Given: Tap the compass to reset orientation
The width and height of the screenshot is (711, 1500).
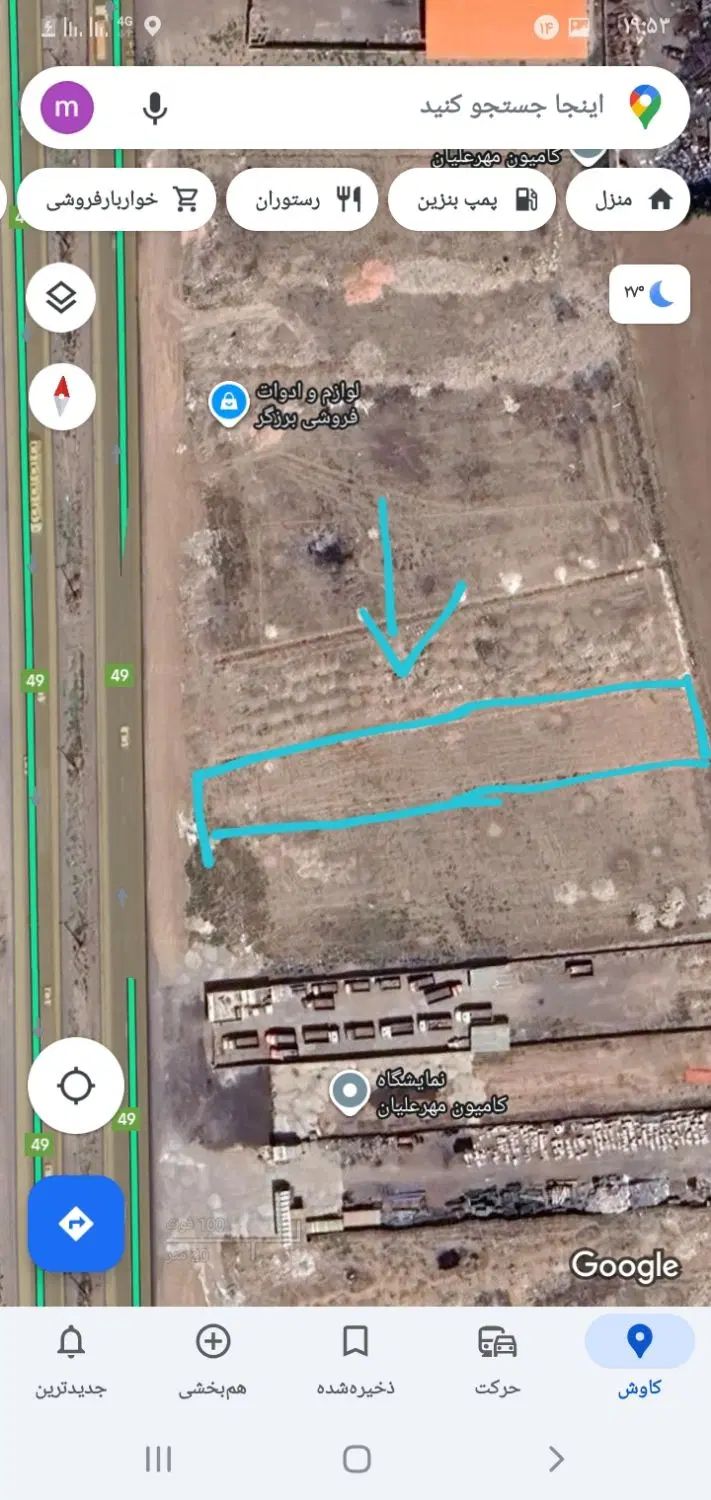Looking at the screenshot, I should click(61, 396).
